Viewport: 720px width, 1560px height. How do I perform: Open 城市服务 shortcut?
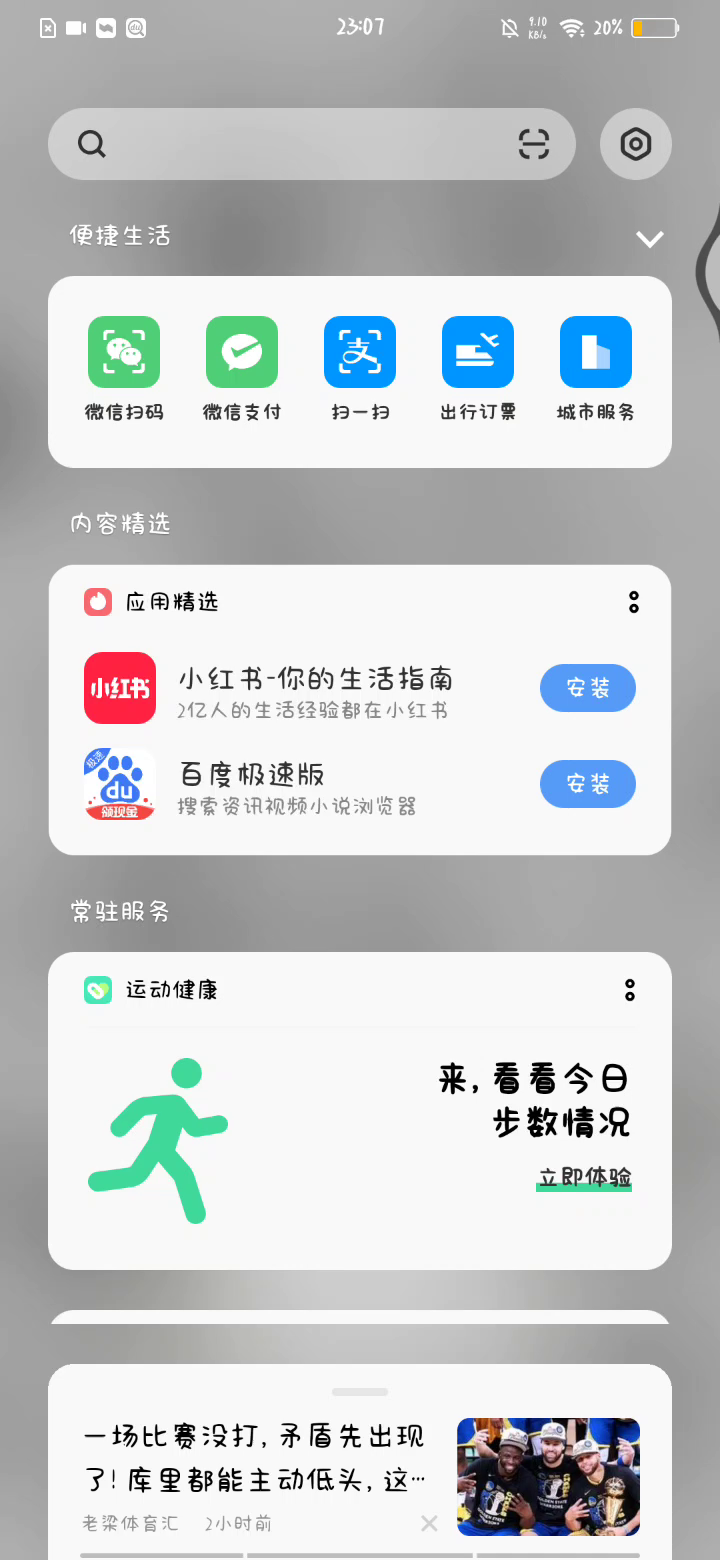[596, 352]
